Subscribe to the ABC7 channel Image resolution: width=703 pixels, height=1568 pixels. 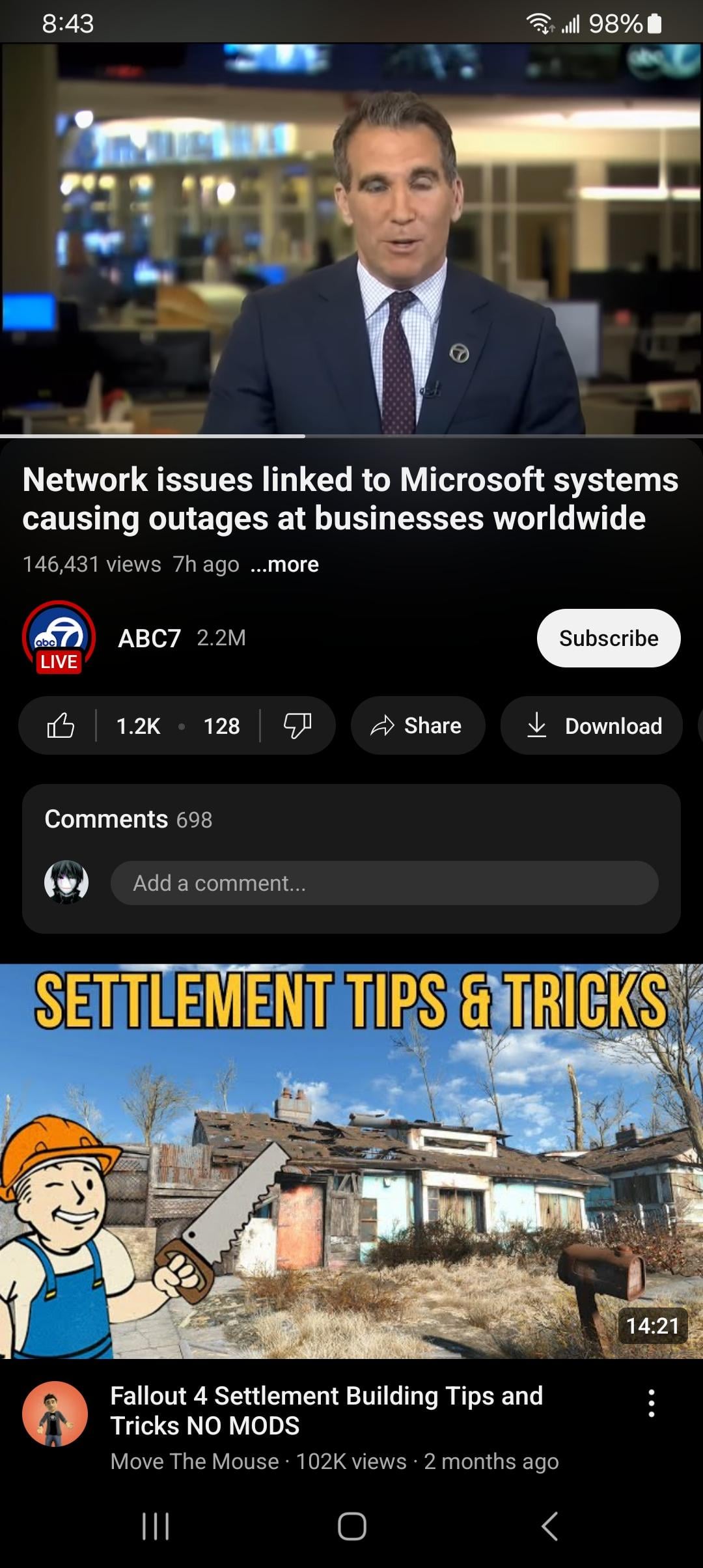coord(608,638)
